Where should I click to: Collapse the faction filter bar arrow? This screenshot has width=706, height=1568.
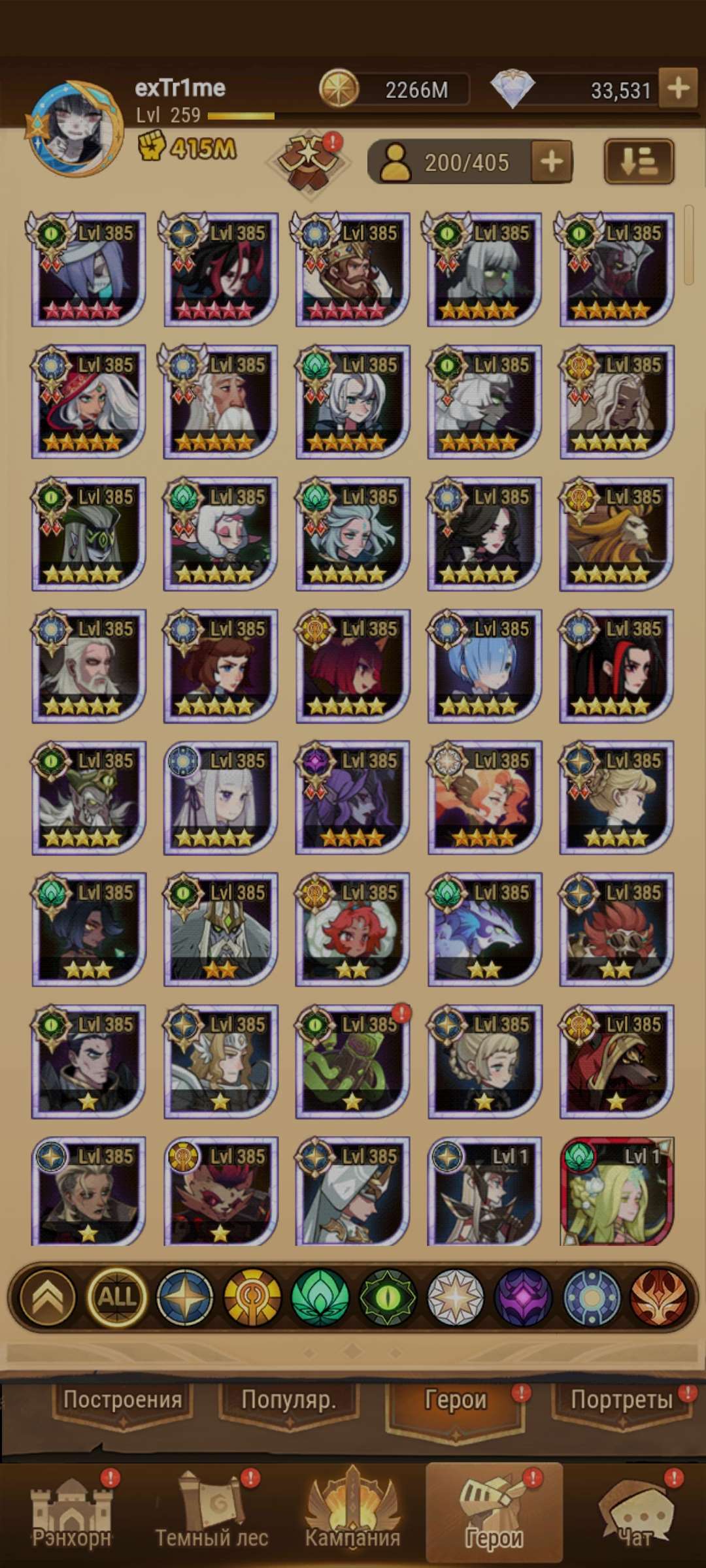(48, 1297)
